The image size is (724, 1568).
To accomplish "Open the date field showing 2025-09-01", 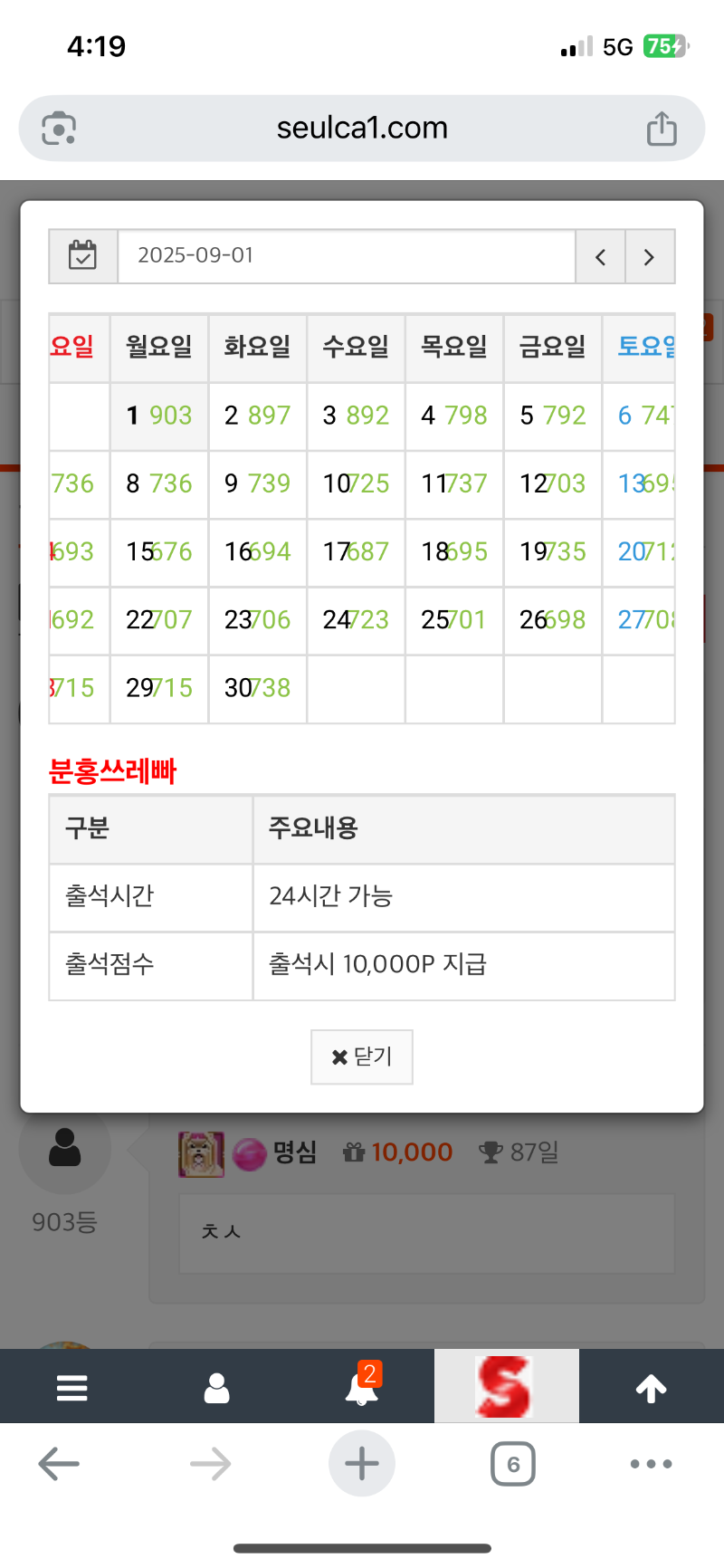I will coord(346,256).
